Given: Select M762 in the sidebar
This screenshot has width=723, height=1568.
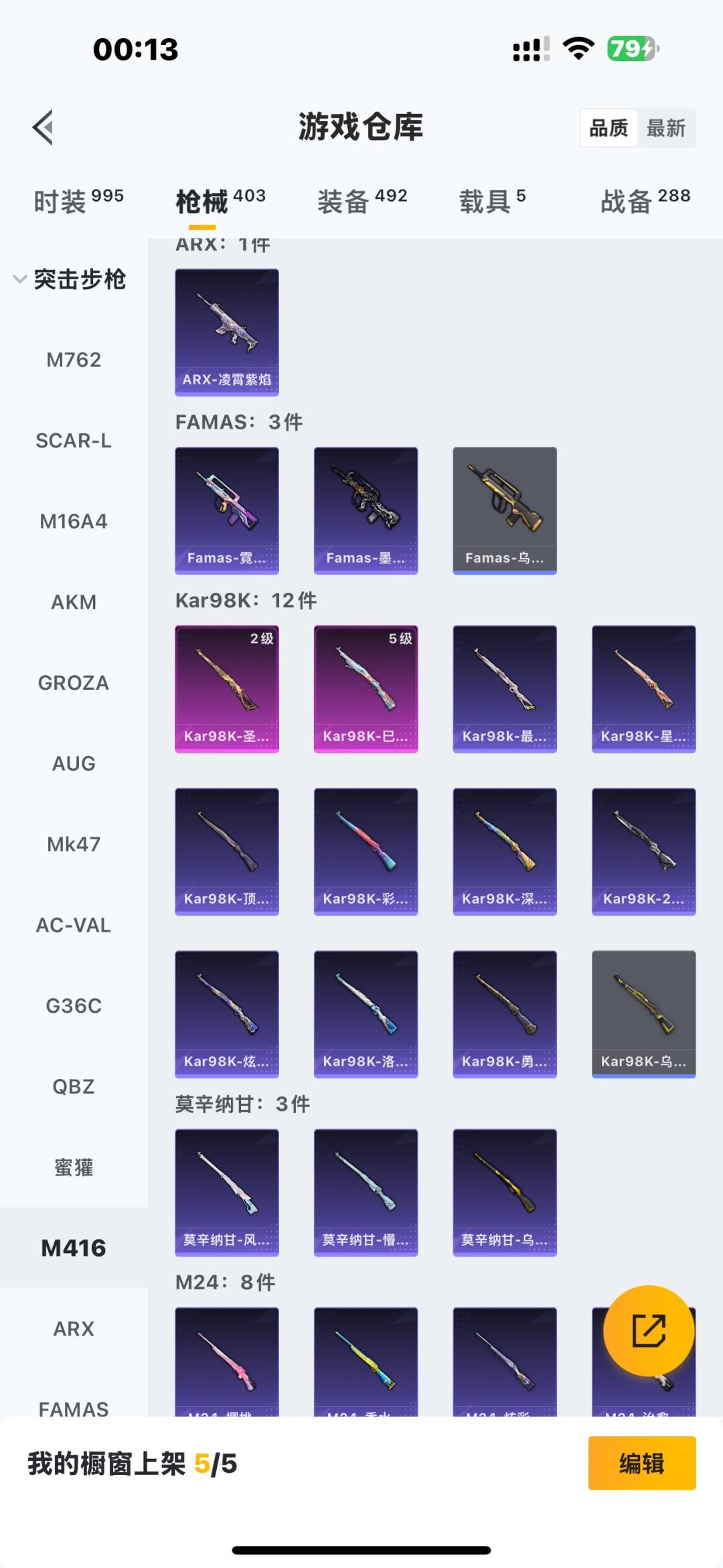Looking at the screenshot, I should coord(74,360).
